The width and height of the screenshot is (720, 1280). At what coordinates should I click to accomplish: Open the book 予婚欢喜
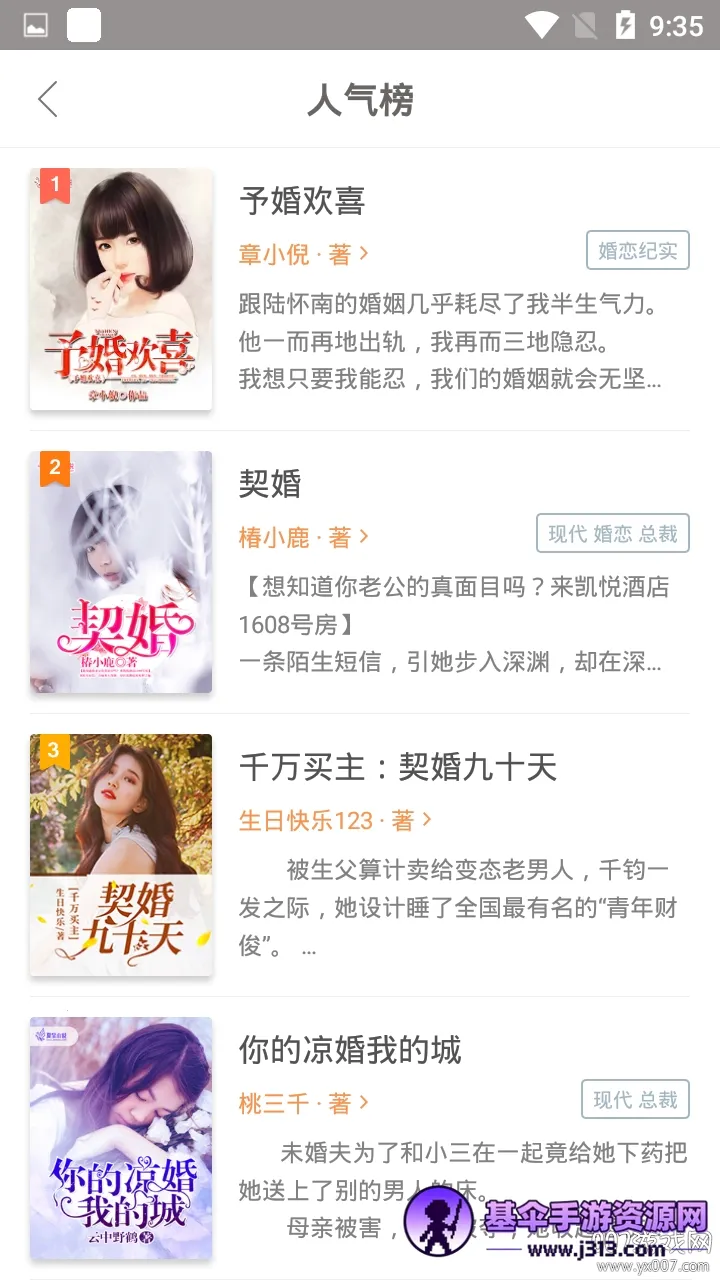[302, 201]
